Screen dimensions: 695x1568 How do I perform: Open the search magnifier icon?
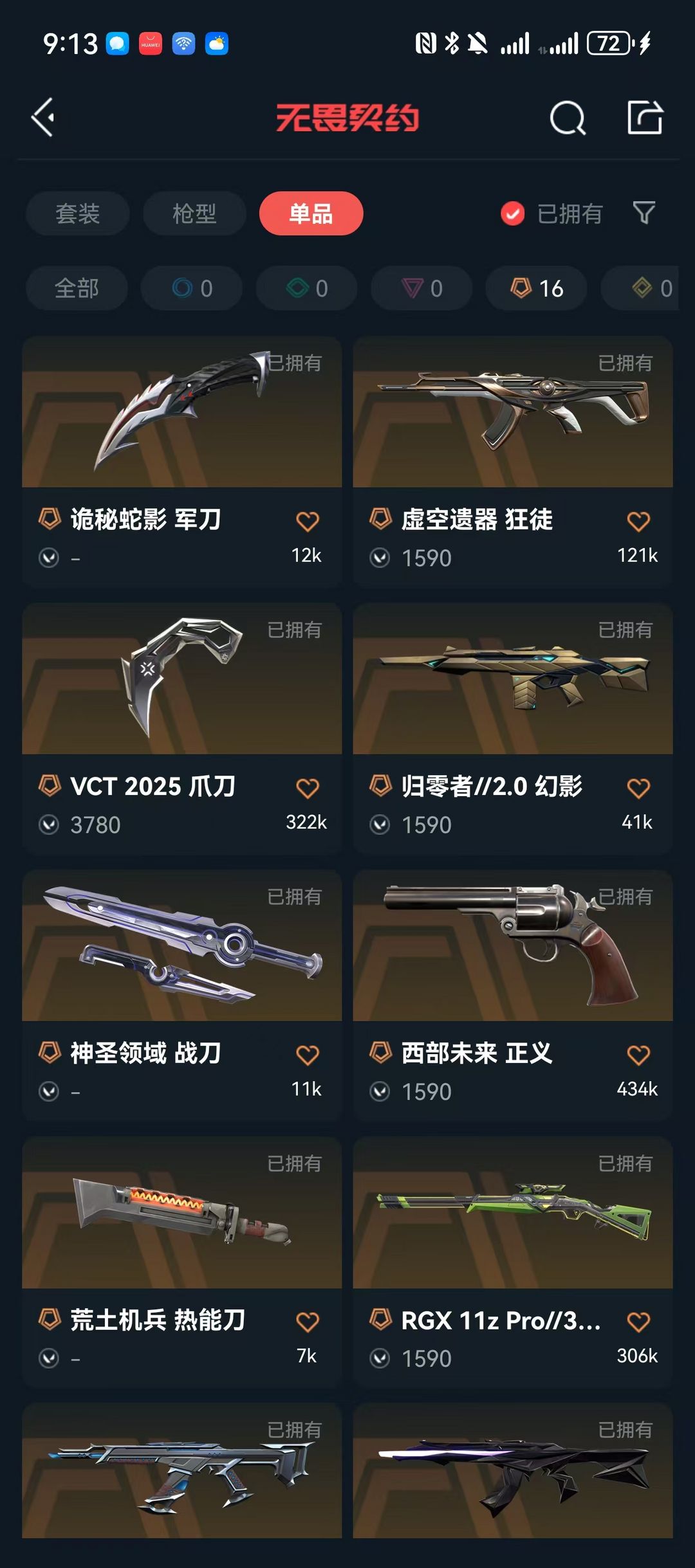click(568, 118)
